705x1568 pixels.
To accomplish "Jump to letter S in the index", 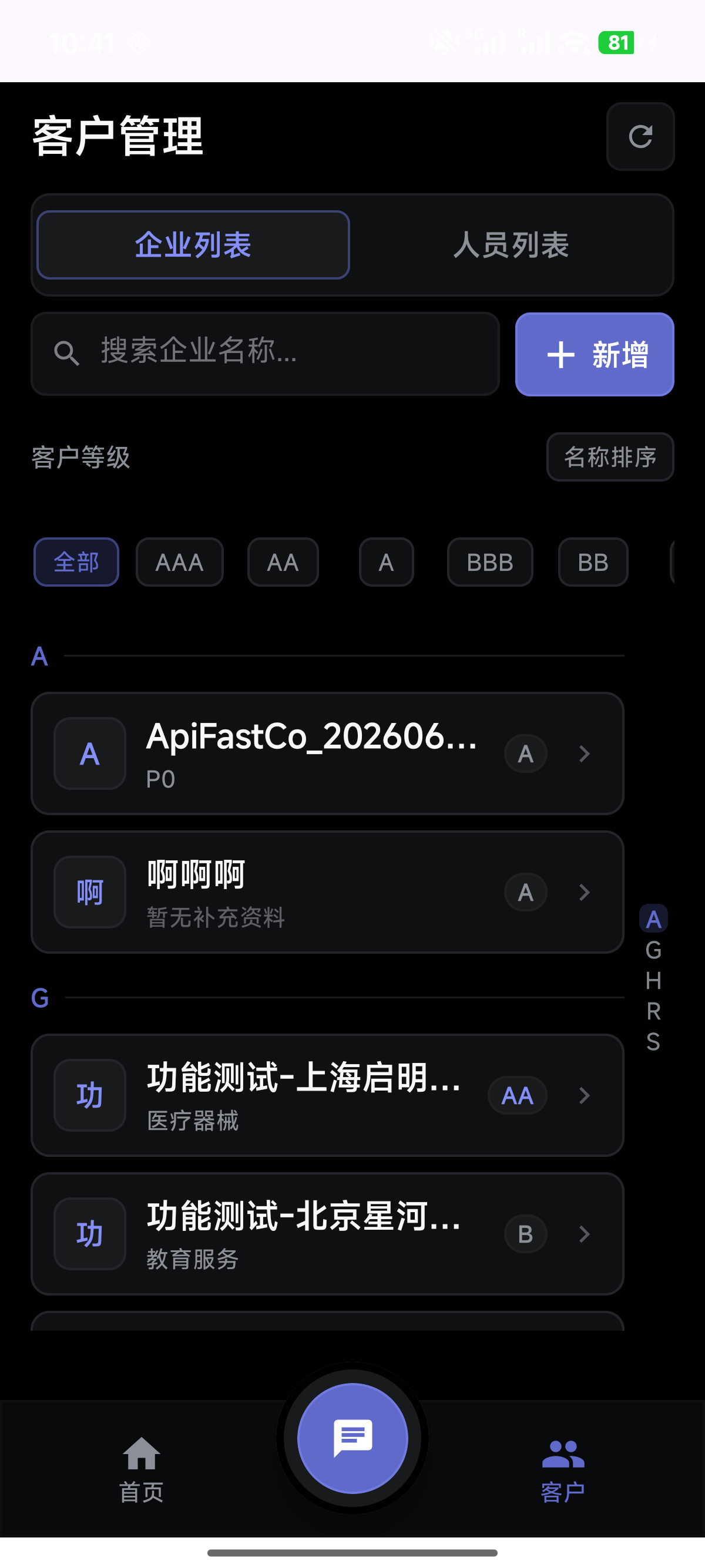I will coord(653,1041).
